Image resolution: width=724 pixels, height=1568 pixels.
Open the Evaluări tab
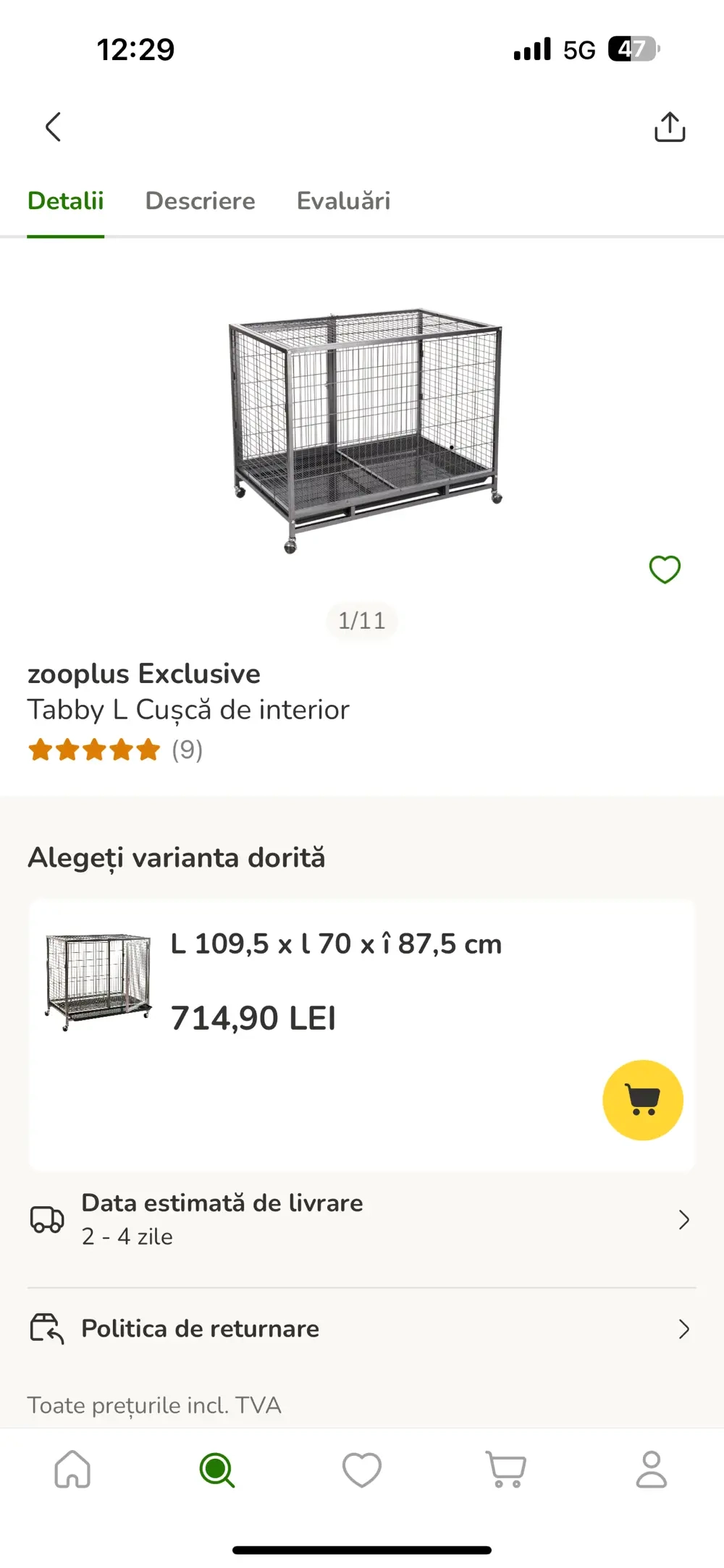coord(342,201)
